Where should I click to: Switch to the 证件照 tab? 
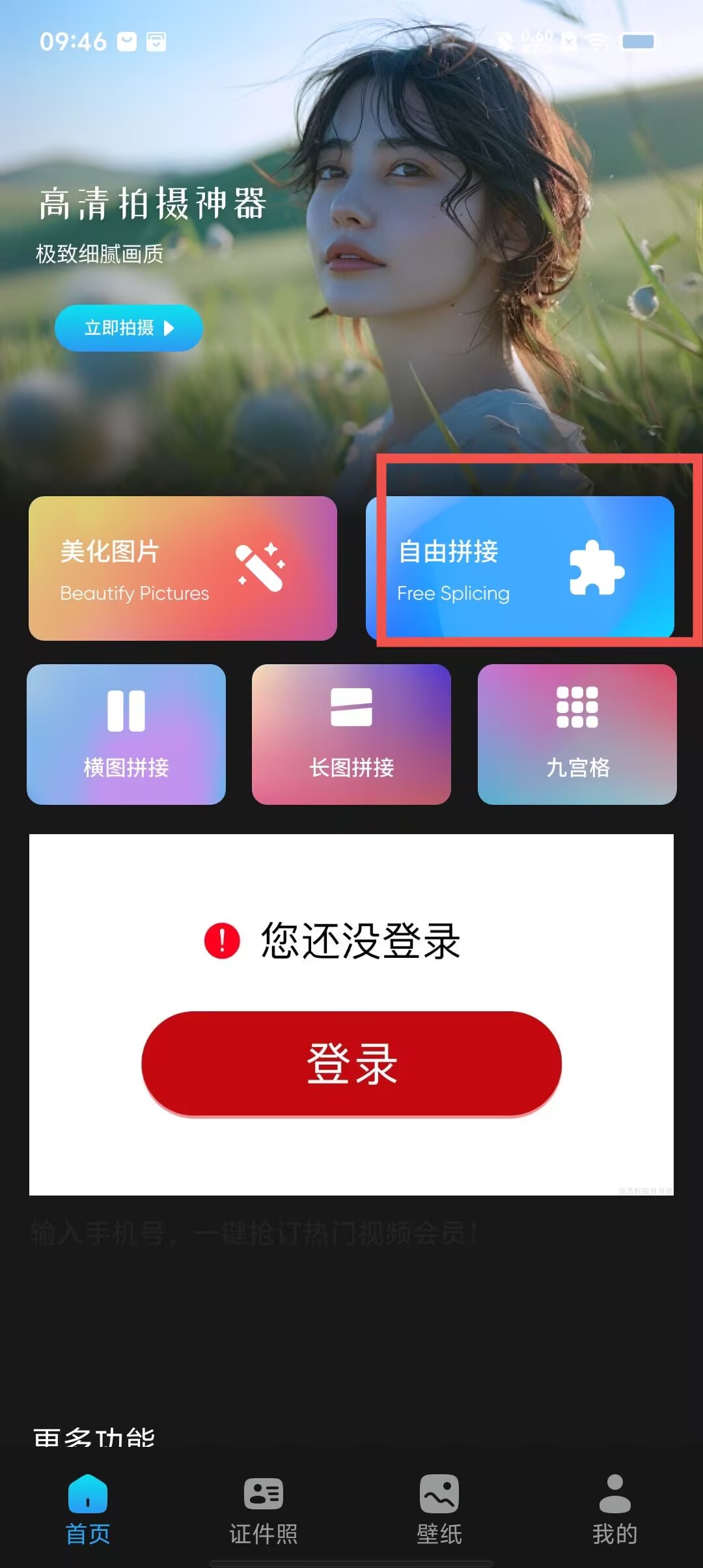click(264, 1511)
